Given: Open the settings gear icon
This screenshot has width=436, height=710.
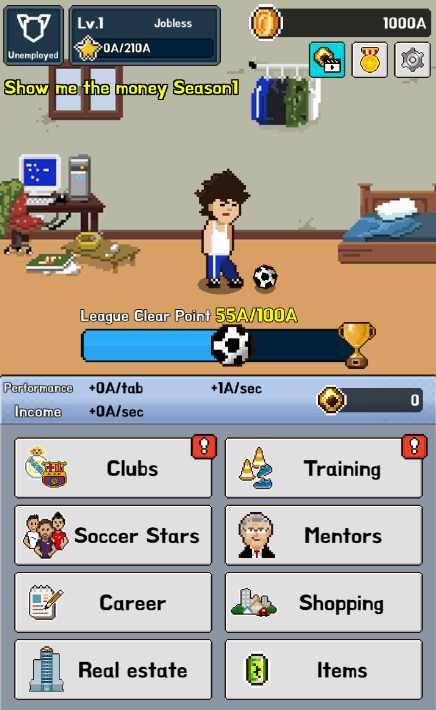Looking at the screenshot, I should [x=412, y=60].
